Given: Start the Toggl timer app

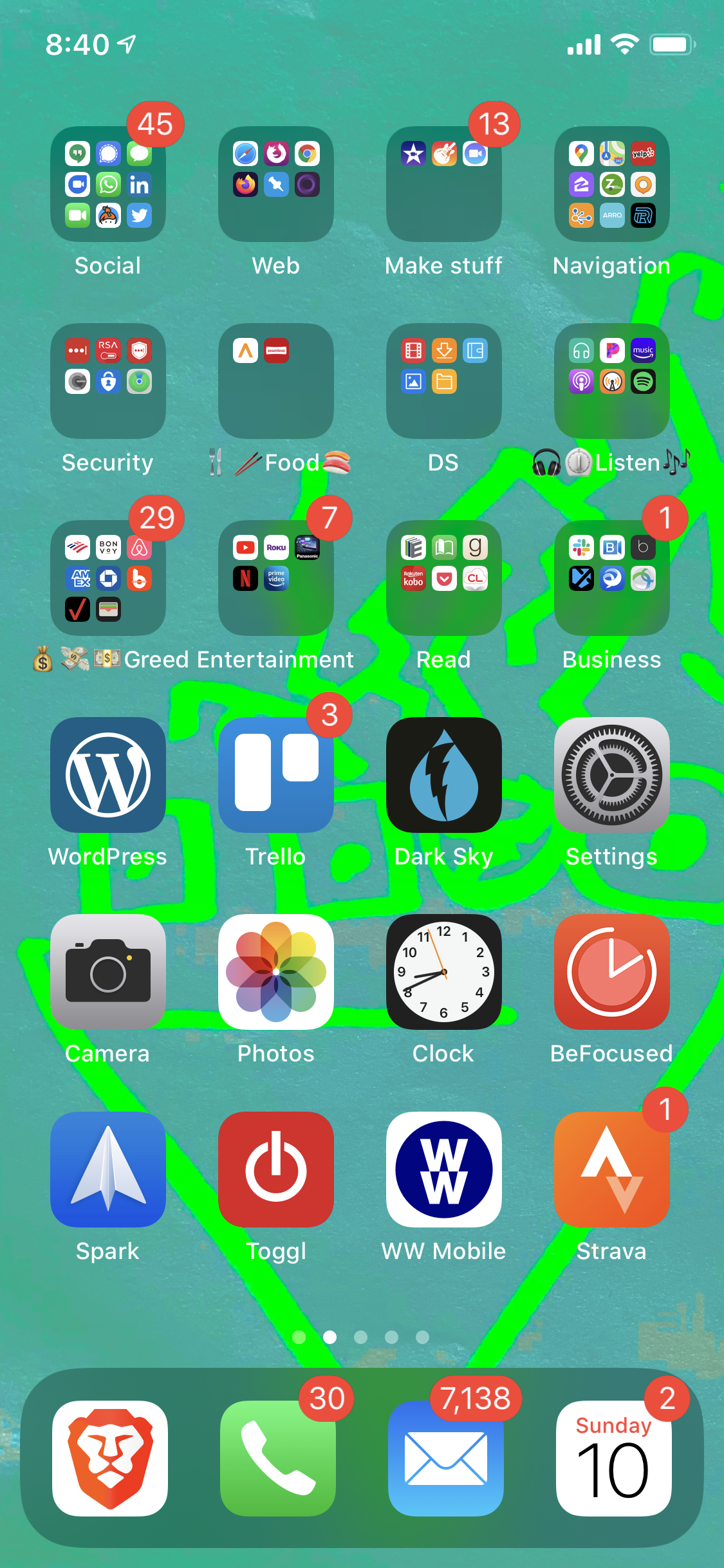Looking at the screenshot, I should tap(276, 1170).
